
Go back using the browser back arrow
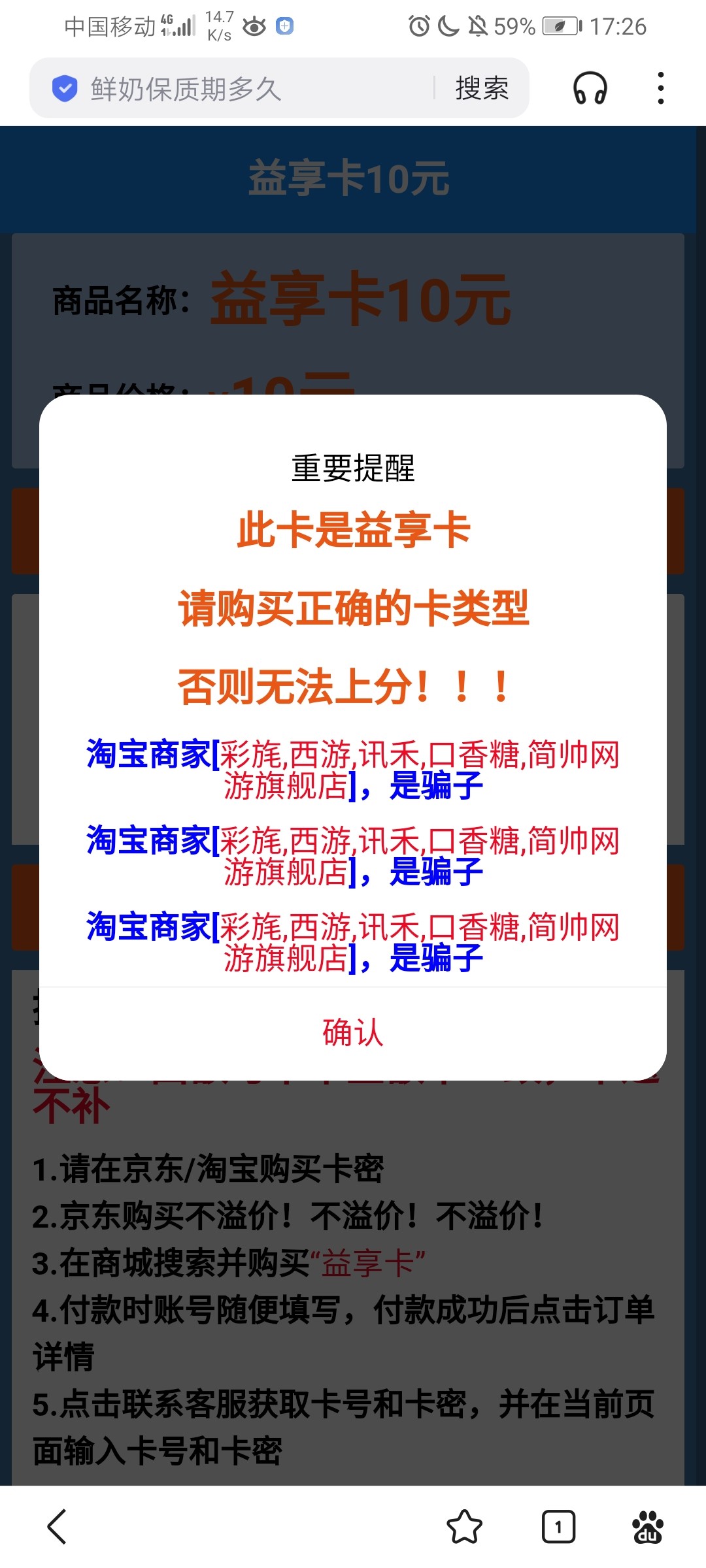pyautogui.click(x=58, y=1527)
